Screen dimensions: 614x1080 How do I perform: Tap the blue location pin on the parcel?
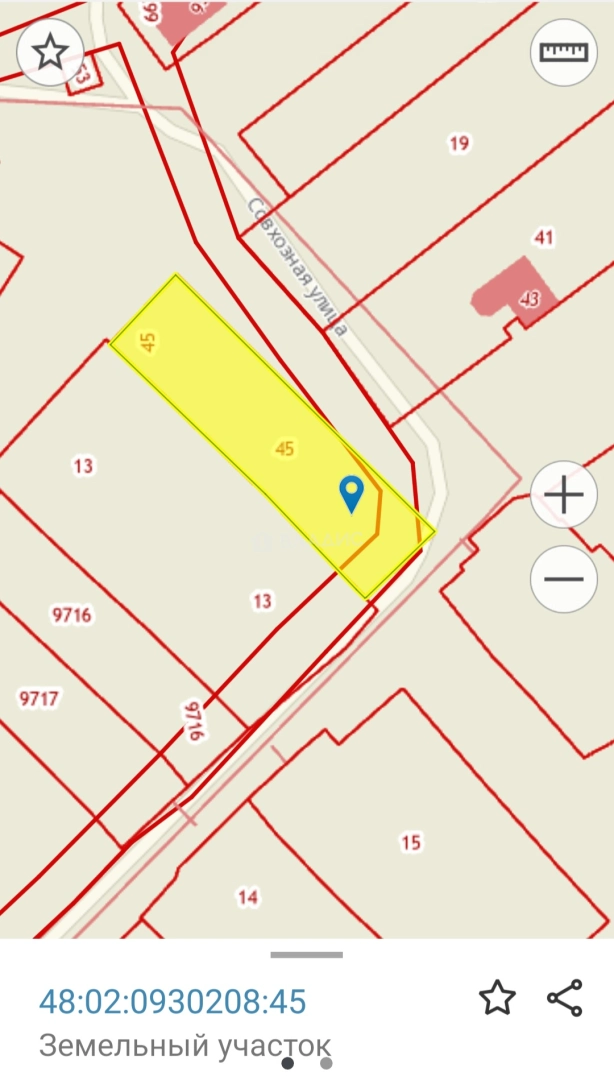click(351, 492)
